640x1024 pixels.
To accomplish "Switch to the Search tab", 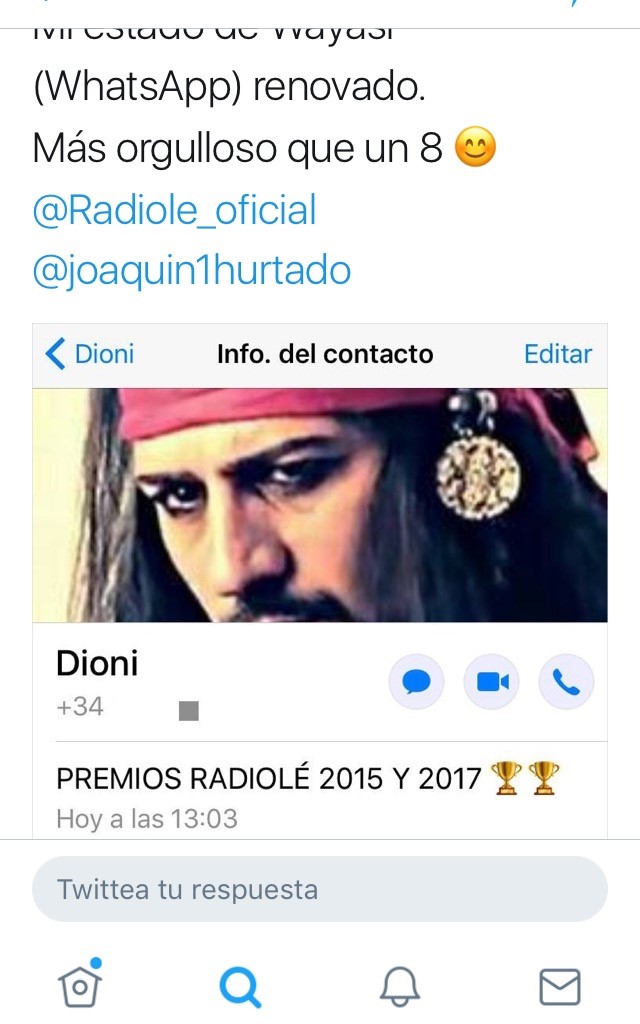I will pos(240,987).
